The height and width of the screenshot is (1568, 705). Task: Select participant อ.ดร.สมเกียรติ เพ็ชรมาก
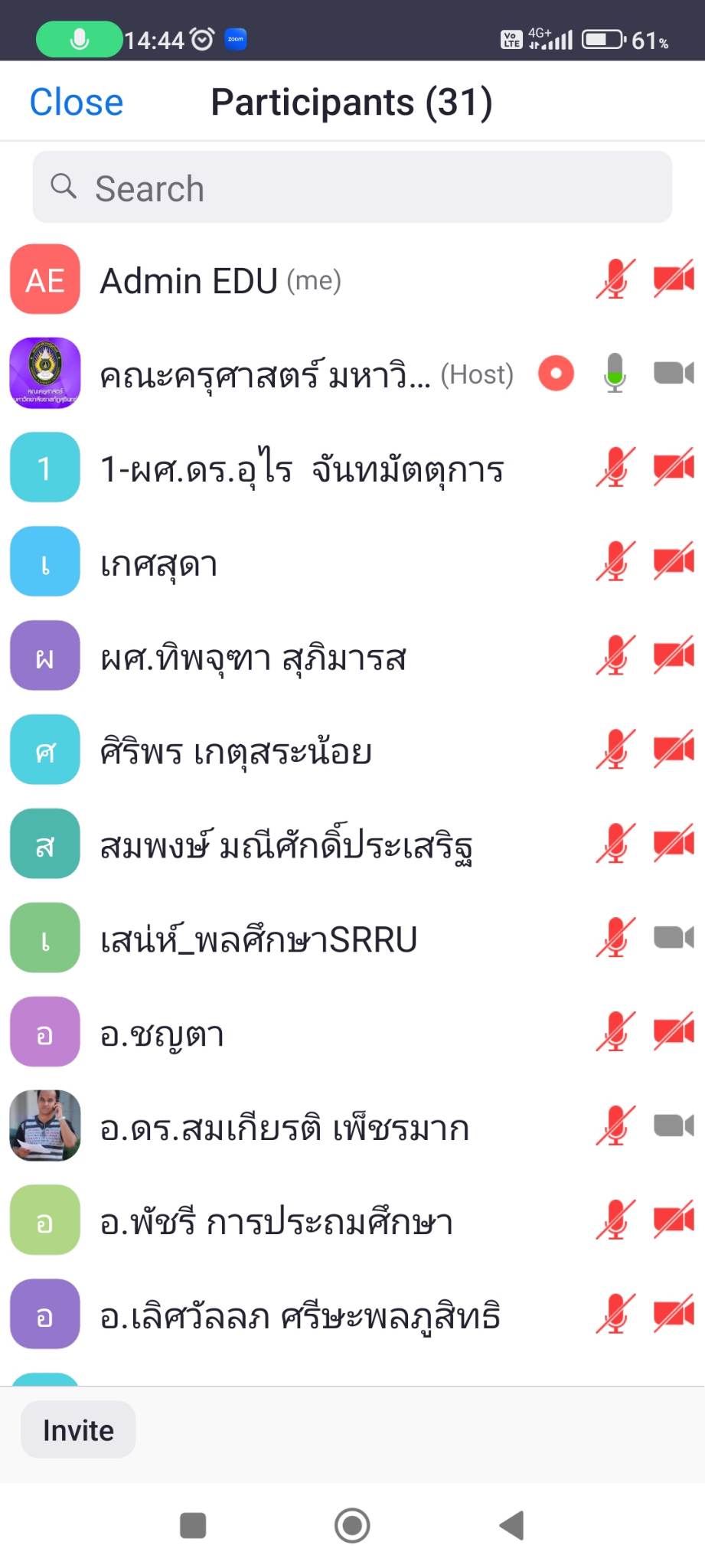point(284,1128)
